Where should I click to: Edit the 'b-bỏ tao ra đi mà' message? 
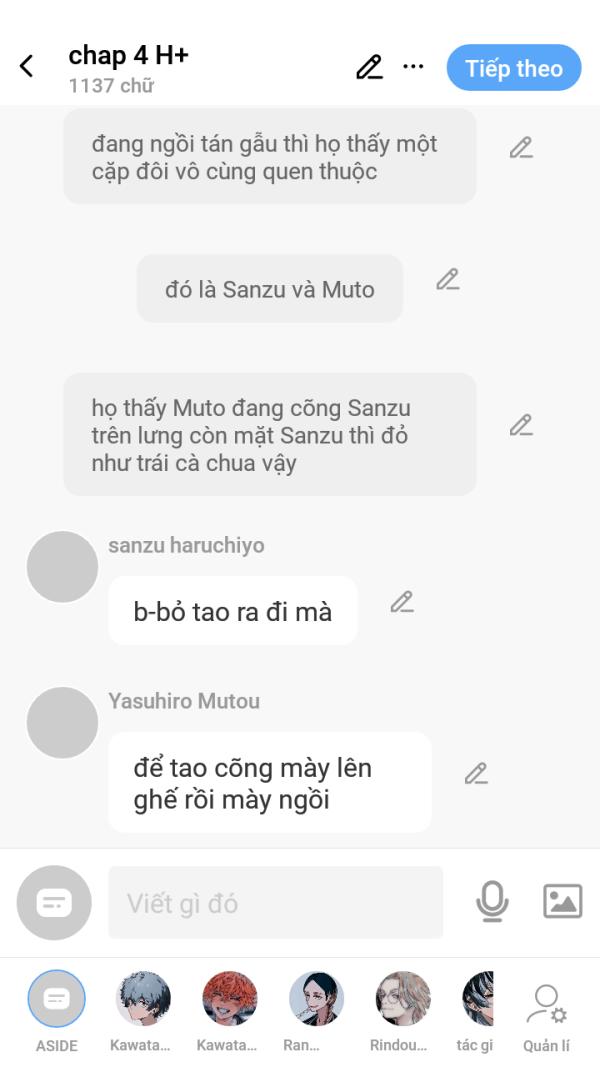402,602
